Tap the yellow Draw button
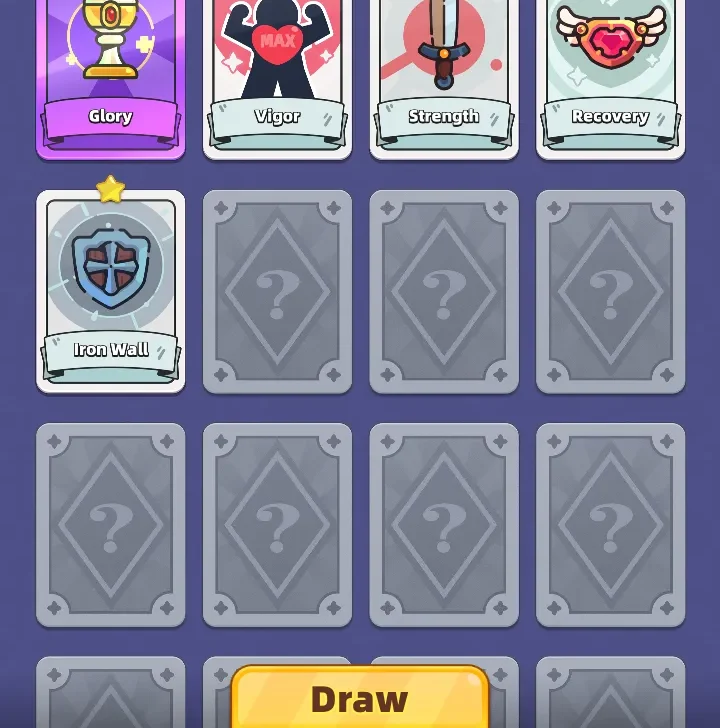This screenshot has height=728, width=720. click(x=360, y=698)
